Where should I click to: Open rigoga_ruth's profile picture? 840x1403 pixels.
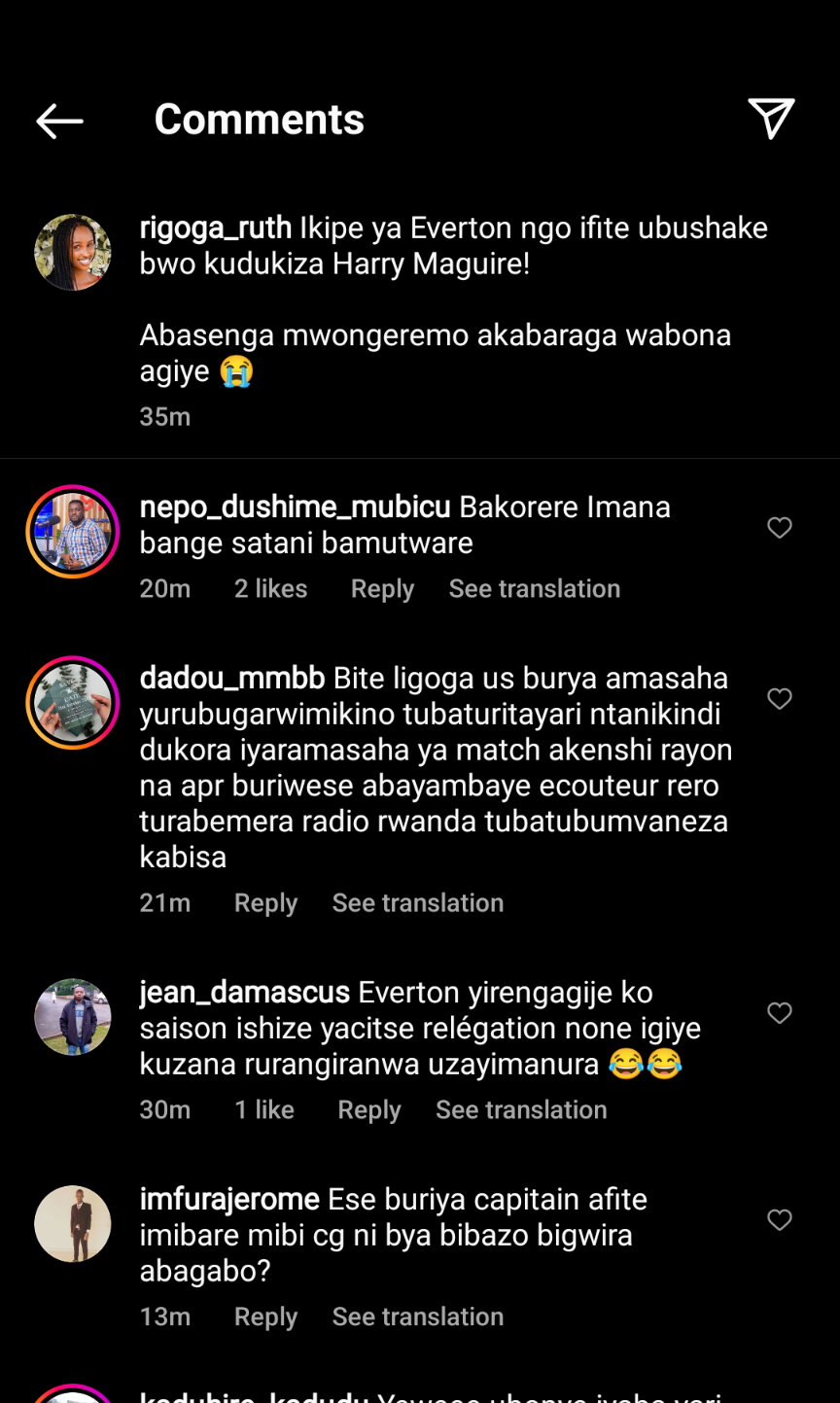click(73, 253)
